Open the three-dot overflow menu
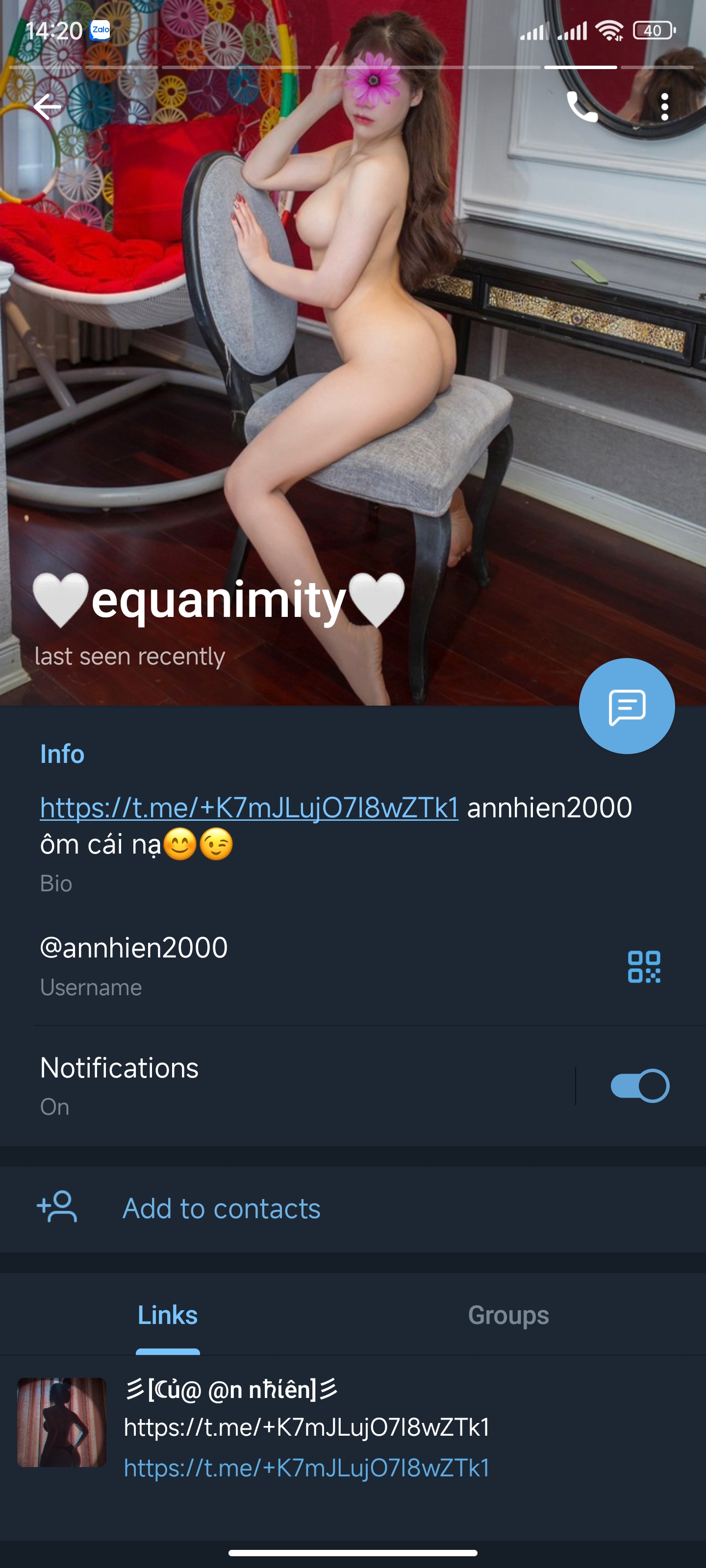The width and height of the screenshot is (706, 1568). coord(665,107)
